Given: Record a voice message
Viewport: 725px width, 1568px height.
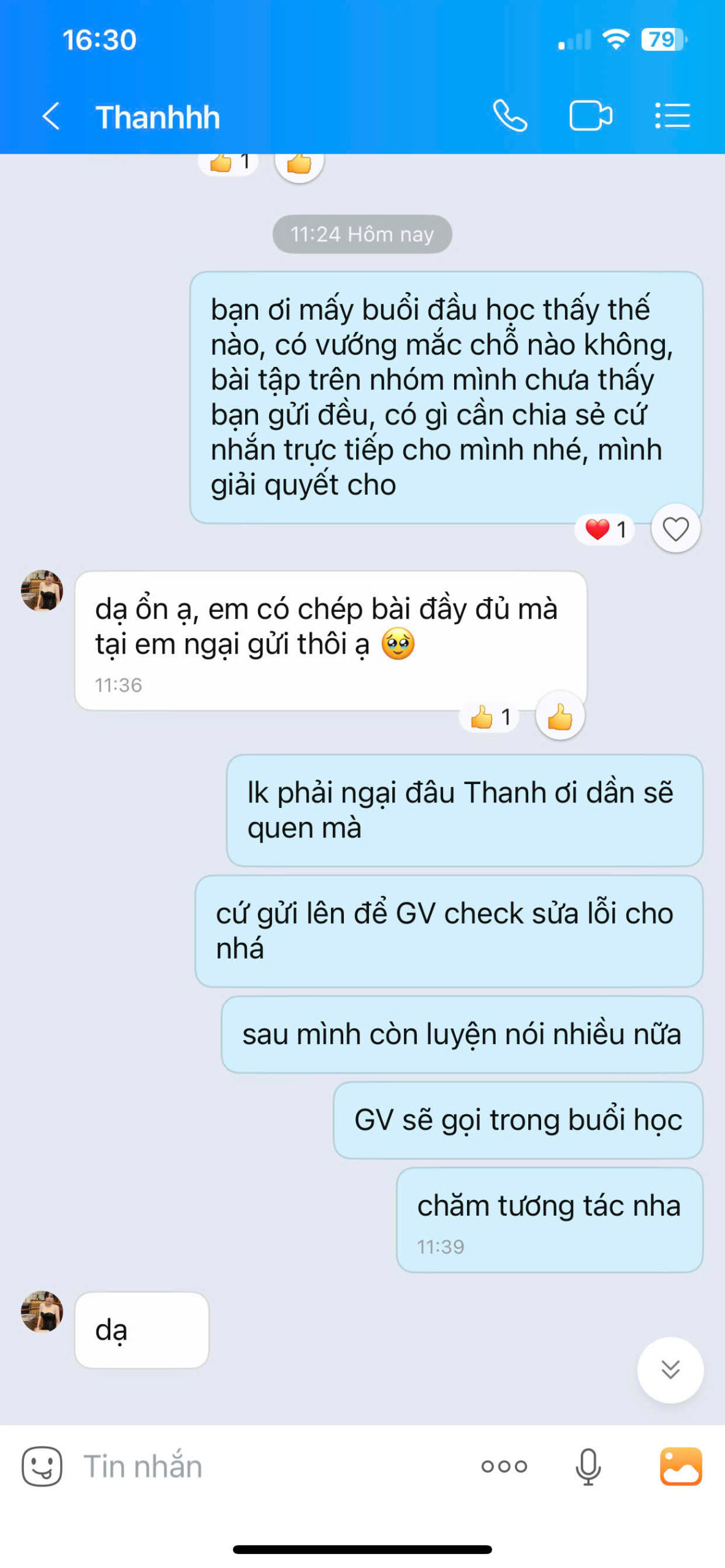Looking at the screenshot, I should (588, 1466).
